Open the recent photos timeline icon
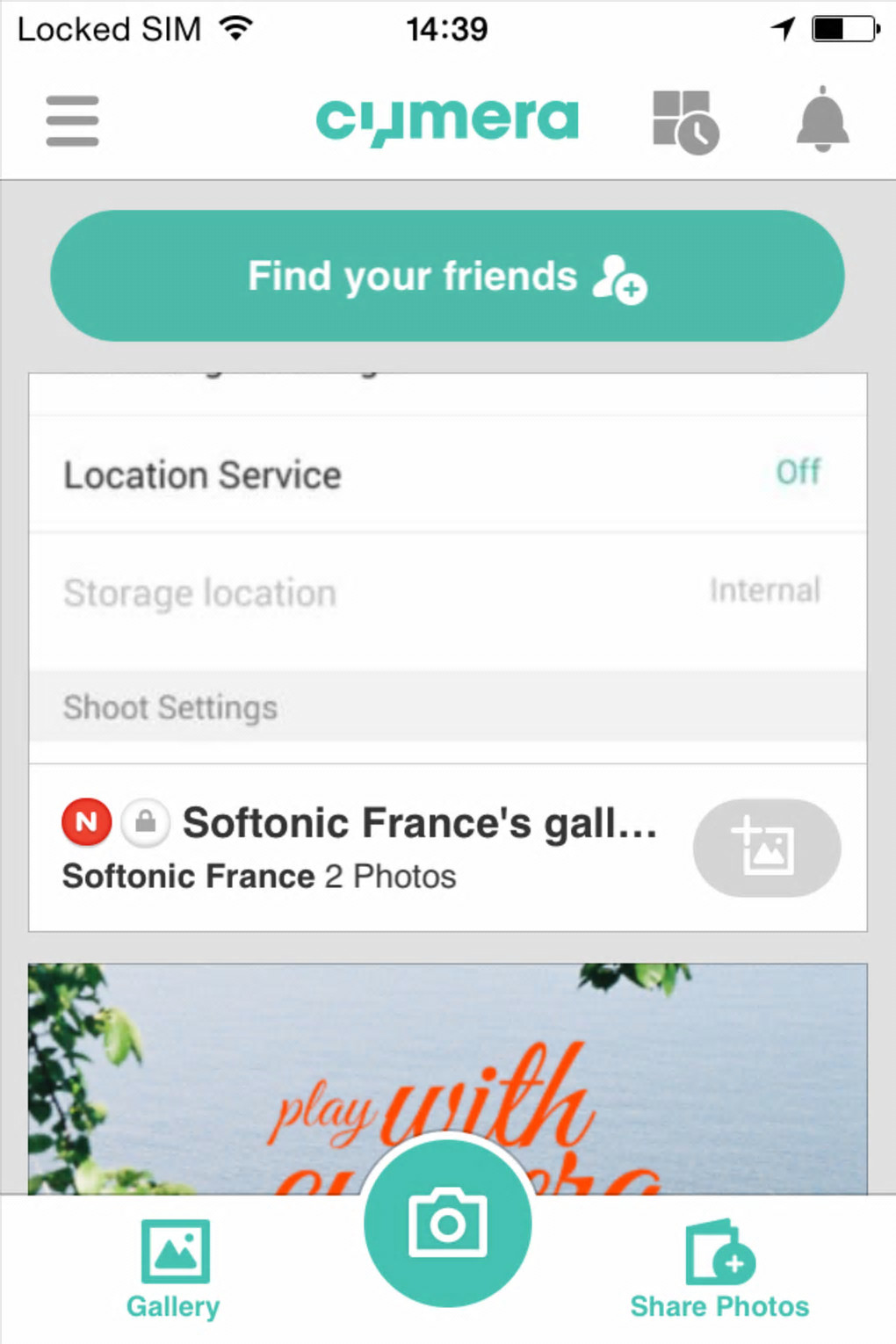The height and width of the screenshot is (1344, 896). coord(685,122)
